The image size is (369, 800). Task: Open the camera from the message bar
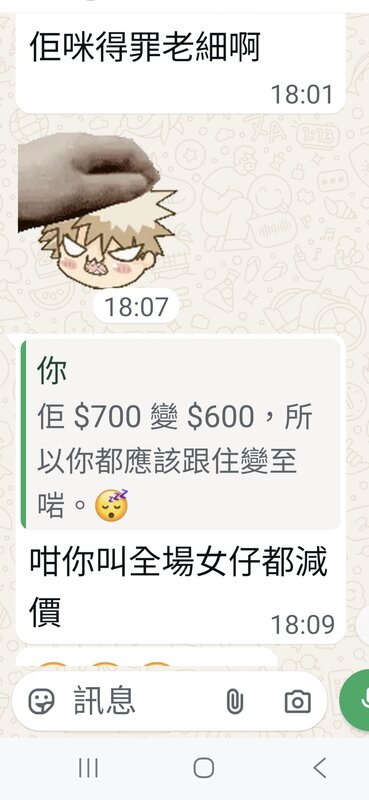point(298,702)
